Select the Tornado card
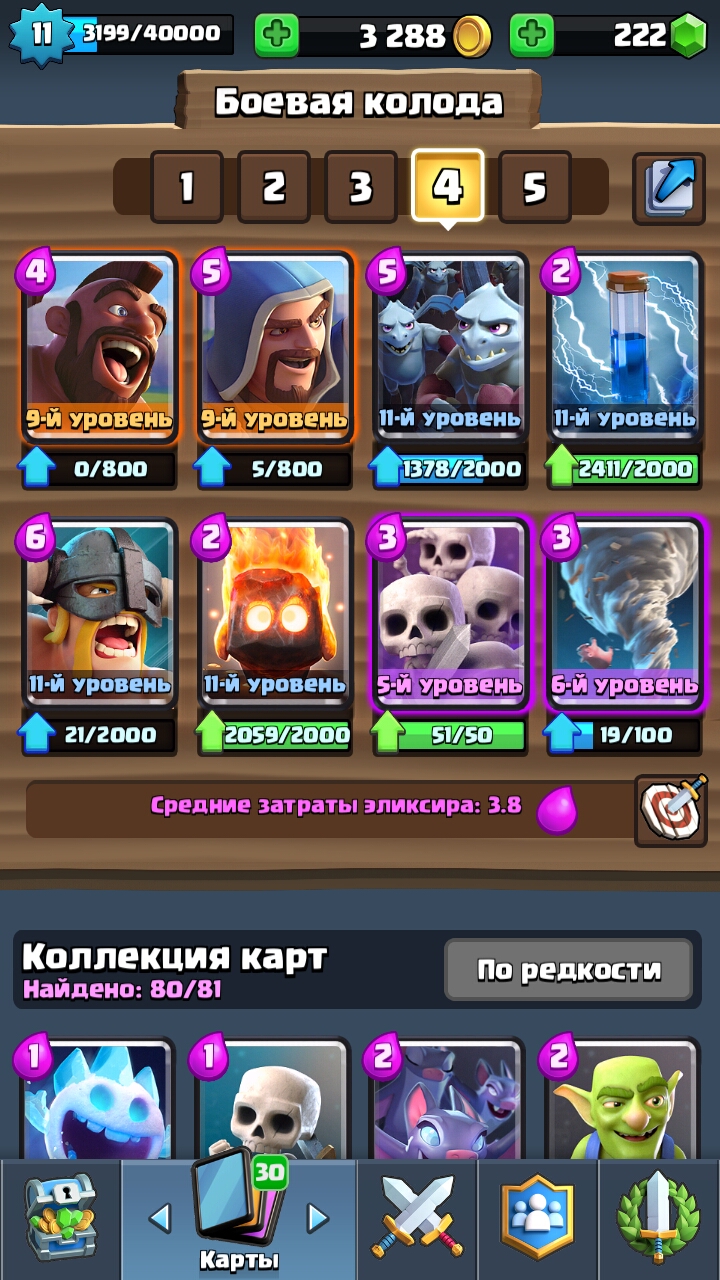 [x=625, y=612]
